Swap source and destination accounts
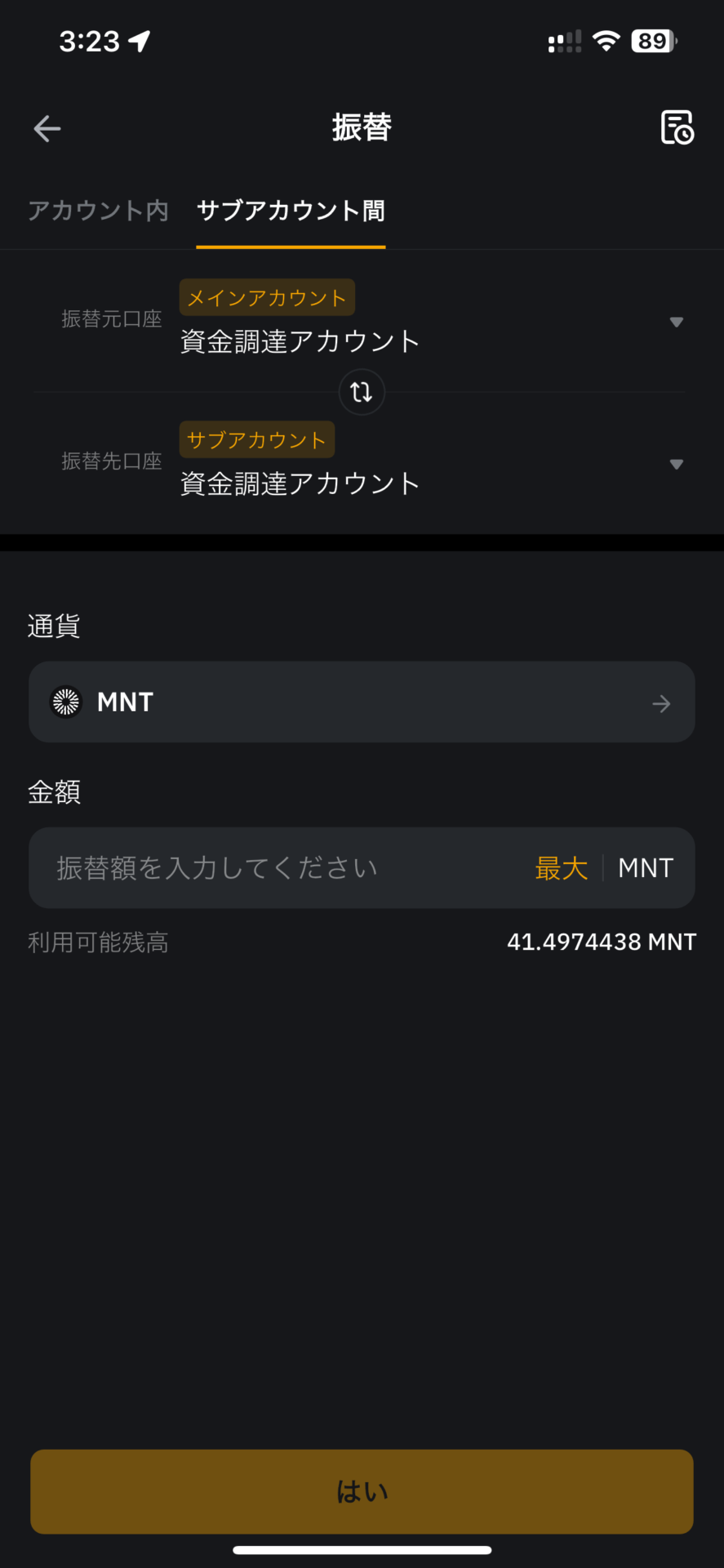724x1568 pixels. 362,392
